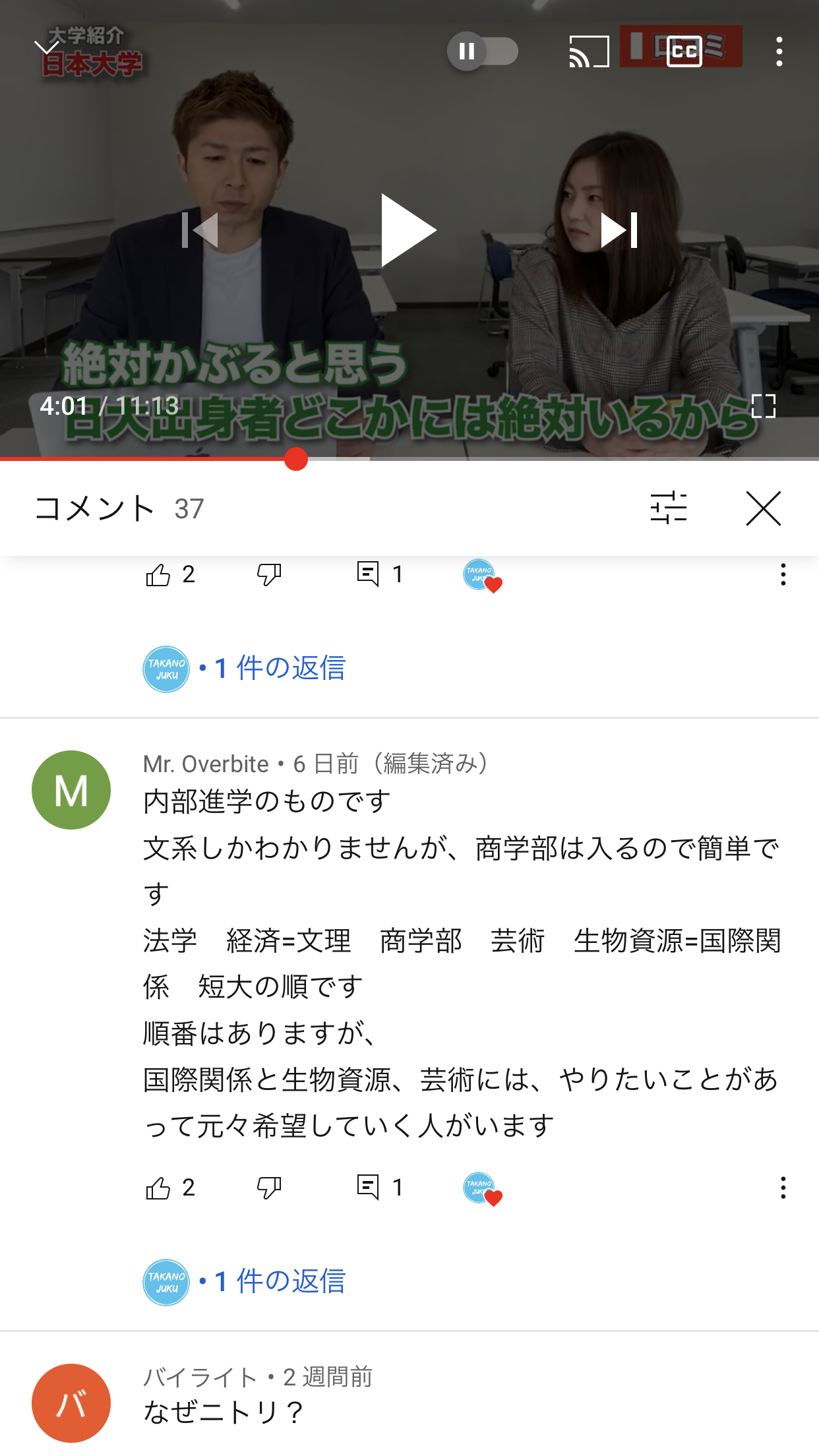Close the comments panel
This screenshot has width=819, height=1456.
(x=764, y=508)
